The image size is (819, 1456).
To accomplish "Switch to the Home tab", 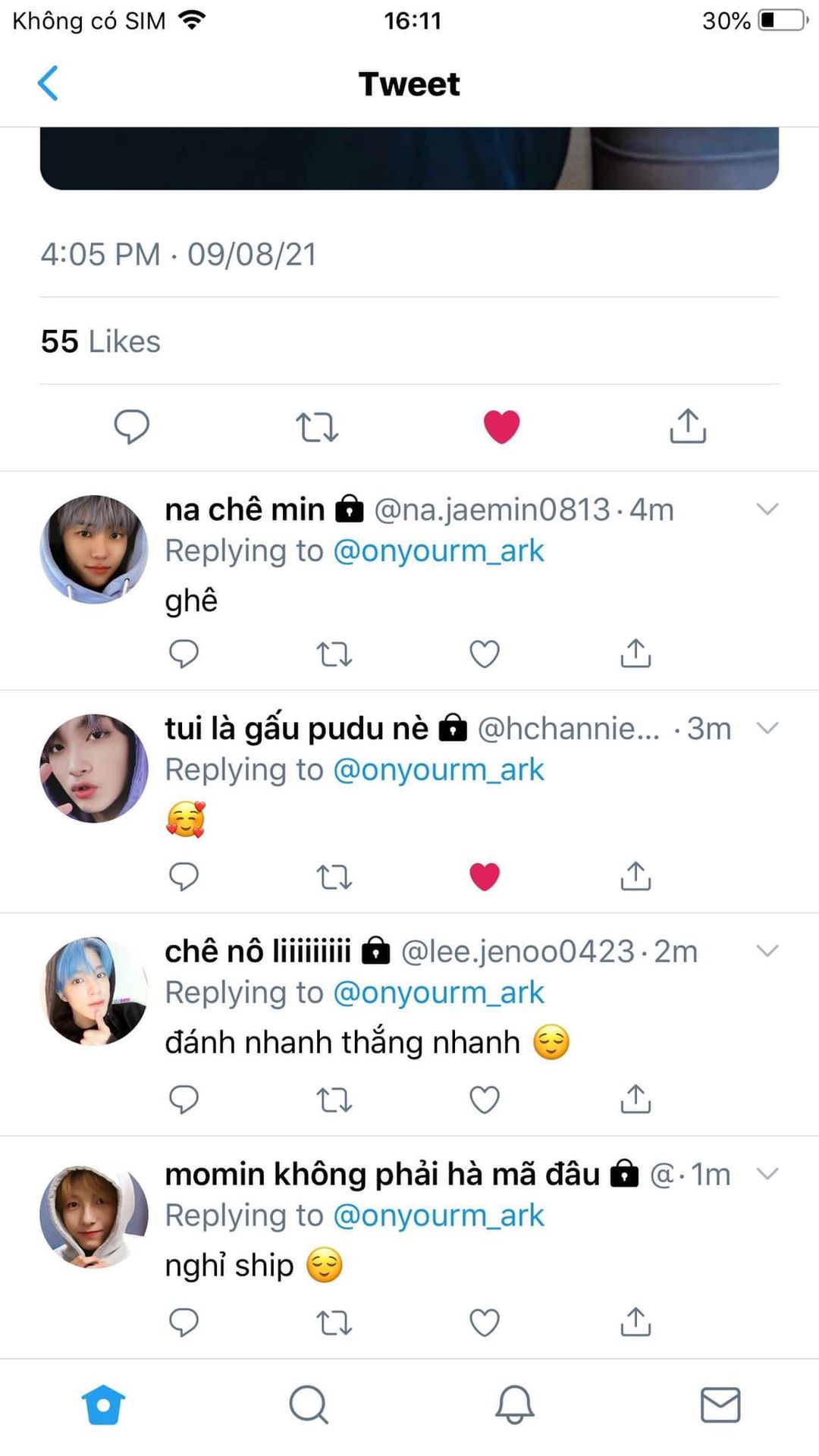I will [103, 1405].
